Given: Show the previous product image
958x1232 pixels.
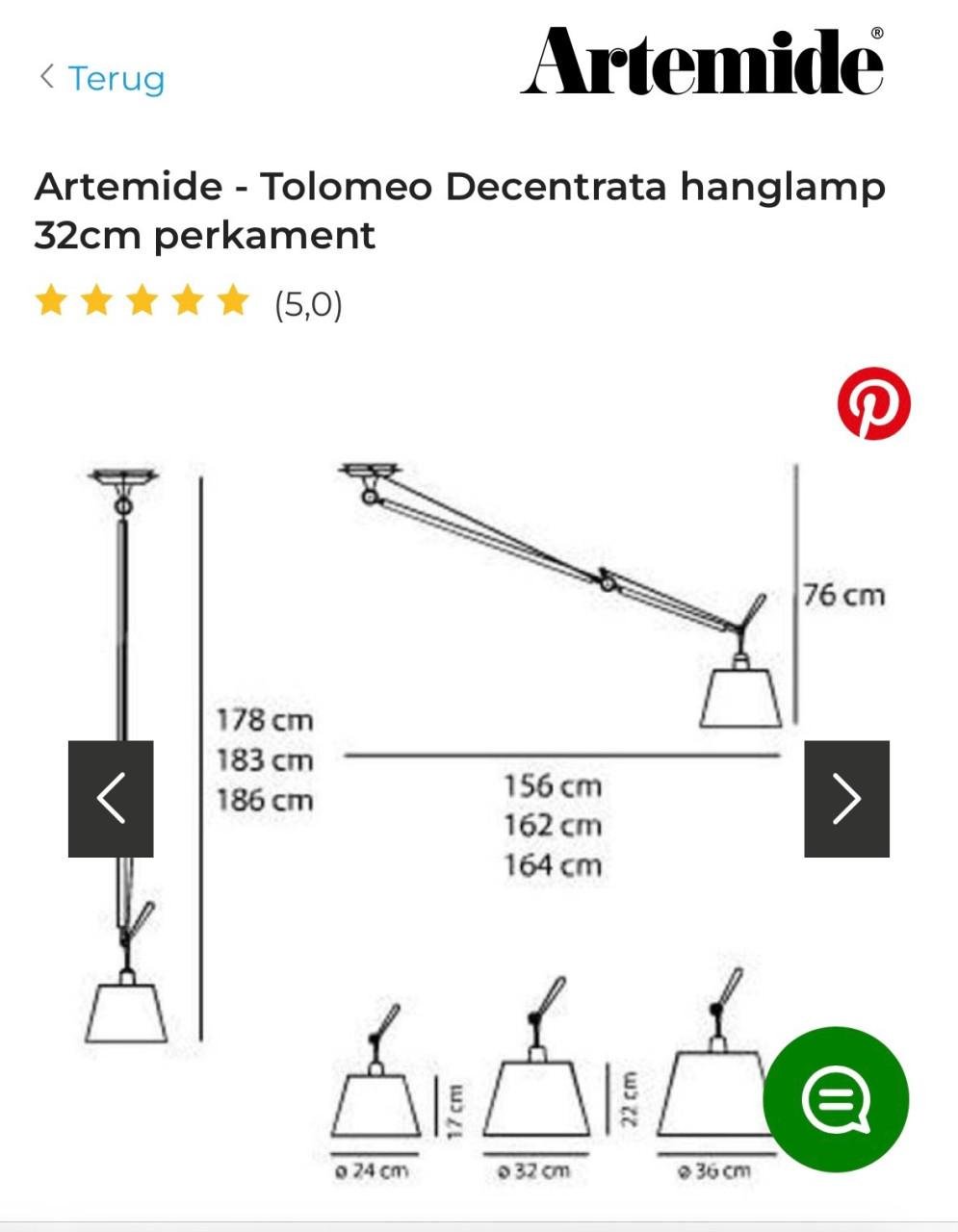Looking at the screenshot, I should 111,797.
